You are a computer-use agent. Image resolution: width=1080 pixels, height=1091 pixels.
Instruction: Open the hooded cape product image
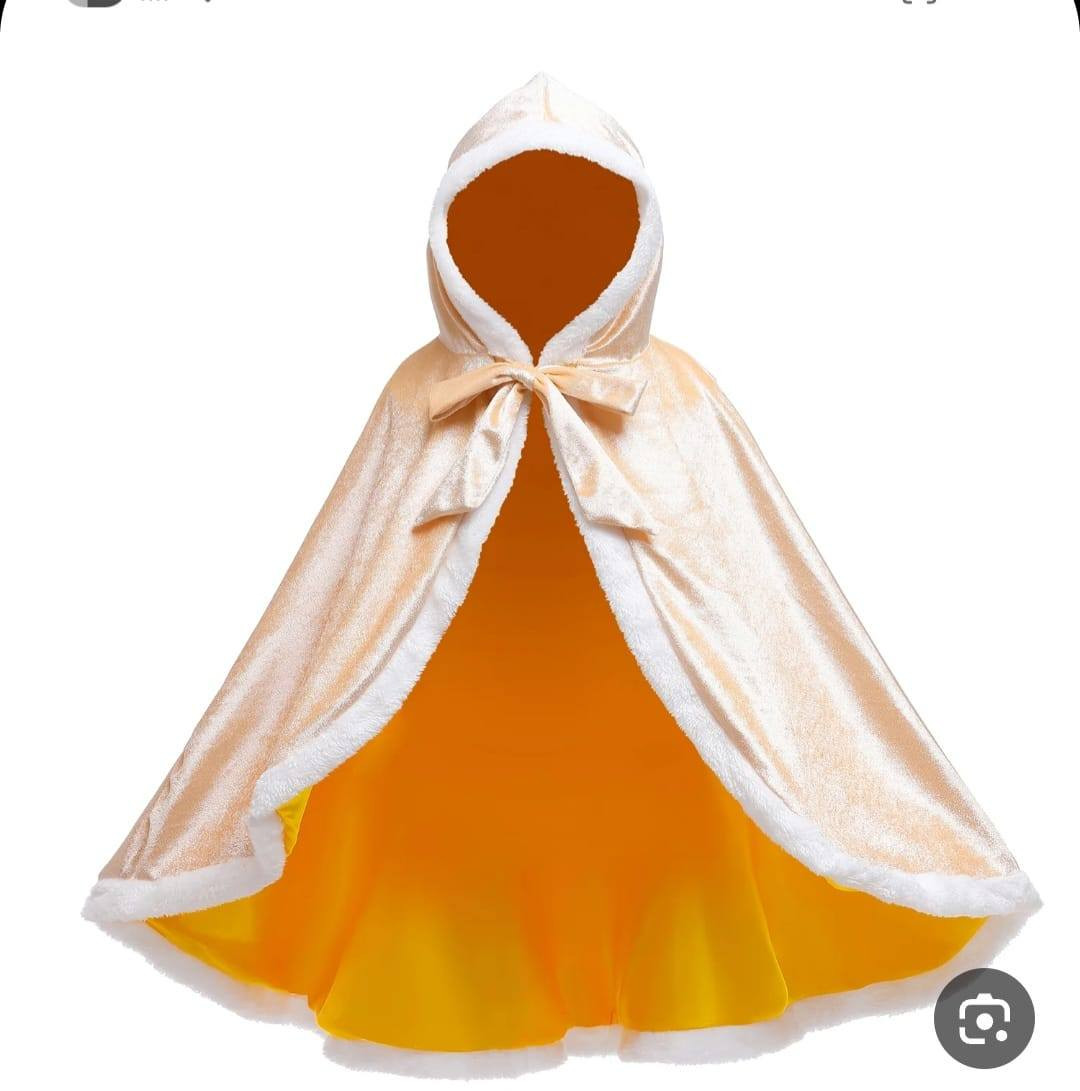pos(560,560)
